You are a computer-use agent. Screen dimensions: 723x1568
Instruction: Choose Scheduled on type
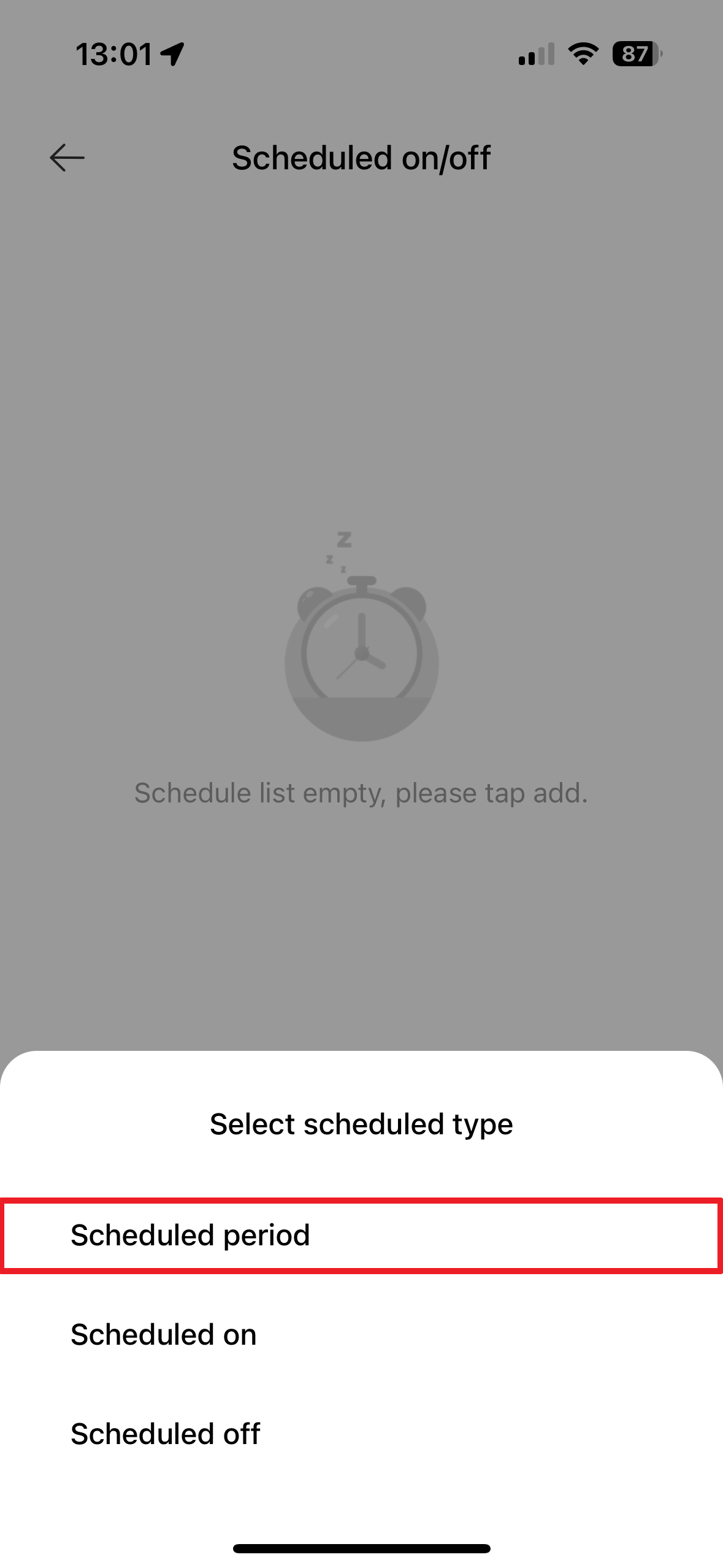coord(164,1335)
